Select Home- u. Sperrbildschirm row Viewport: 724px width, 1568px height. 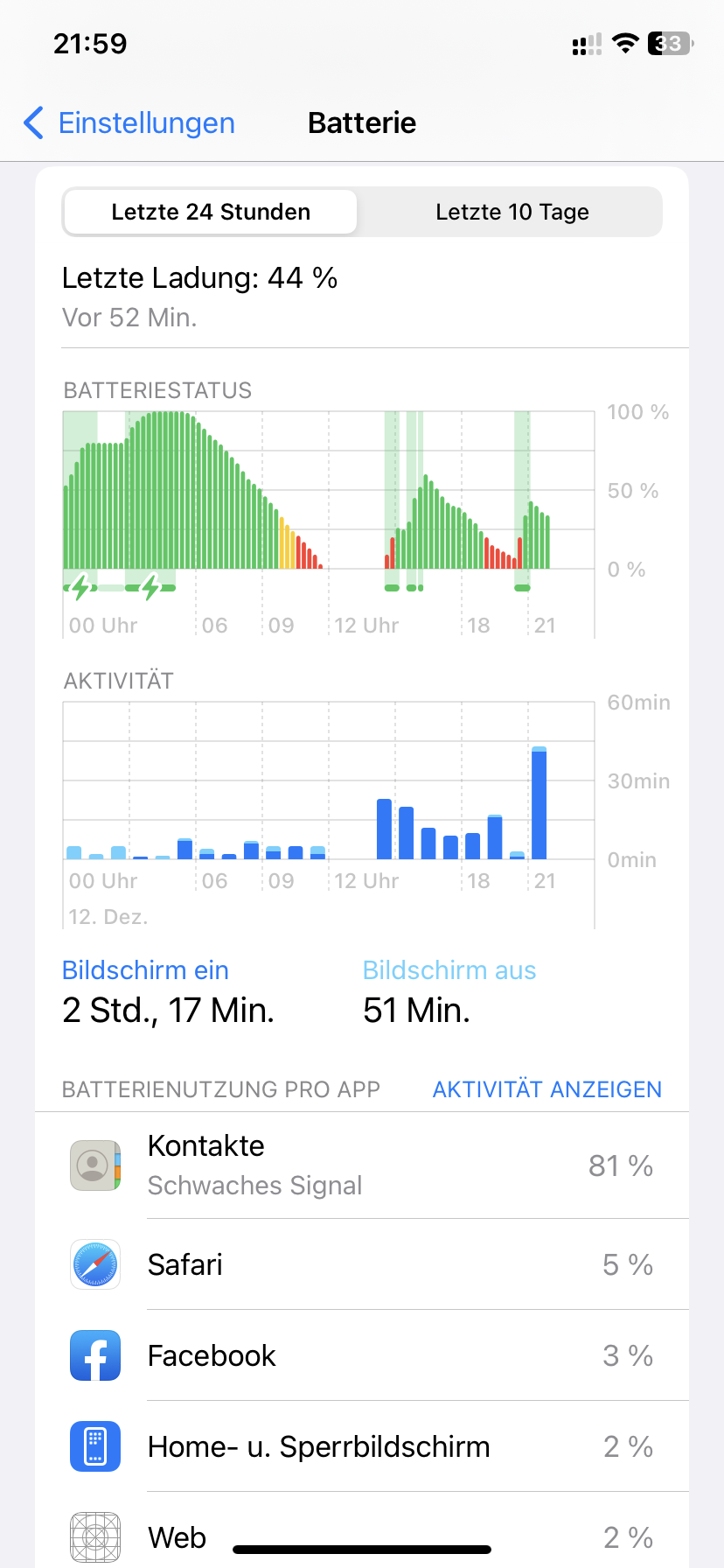point(362,1447)
